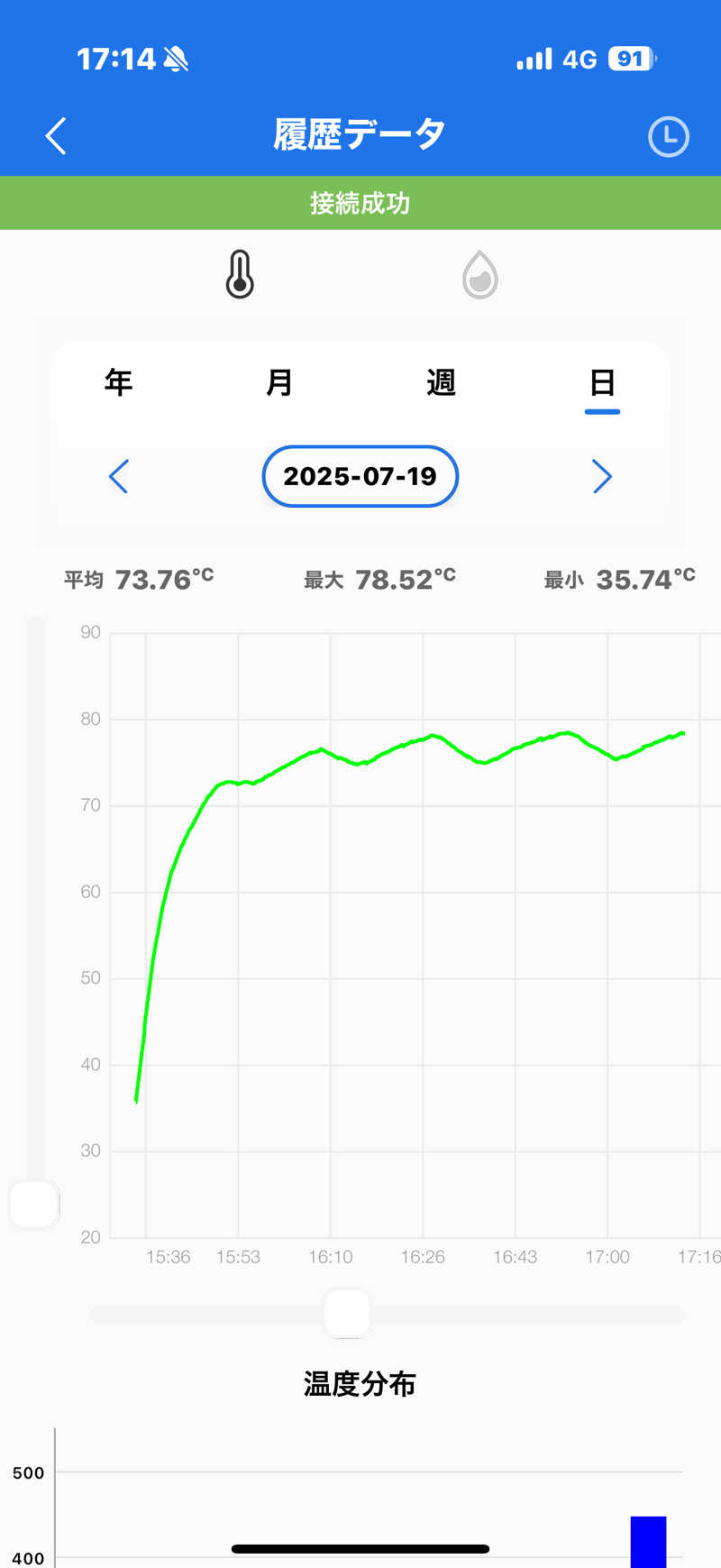Open the 2025-07-19 date picker
This screenshot has width=721, height=1568.
360,476
